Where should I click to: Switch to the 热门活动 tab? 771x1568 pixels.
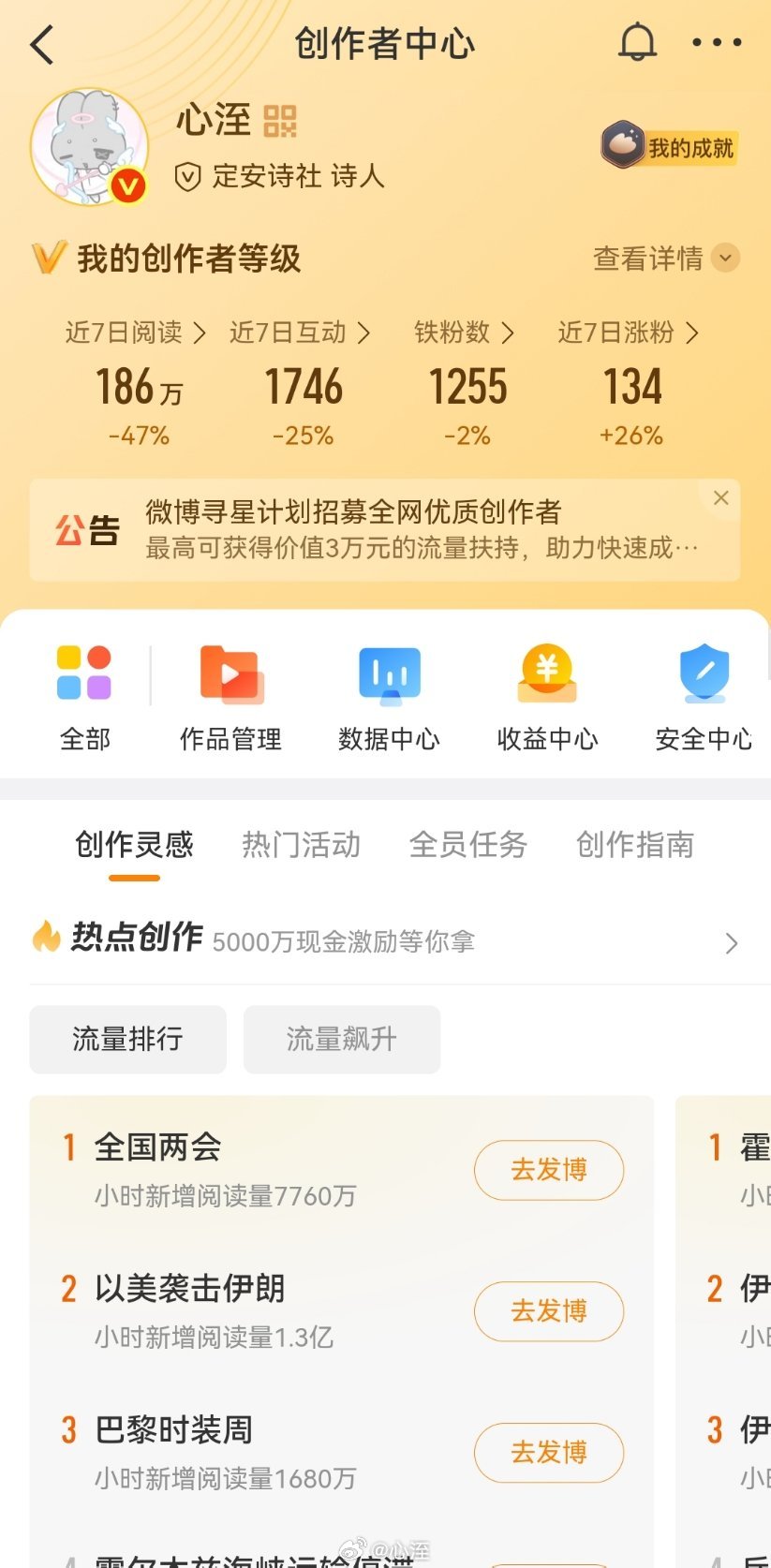pyautogui.click(x=301, y=845)
